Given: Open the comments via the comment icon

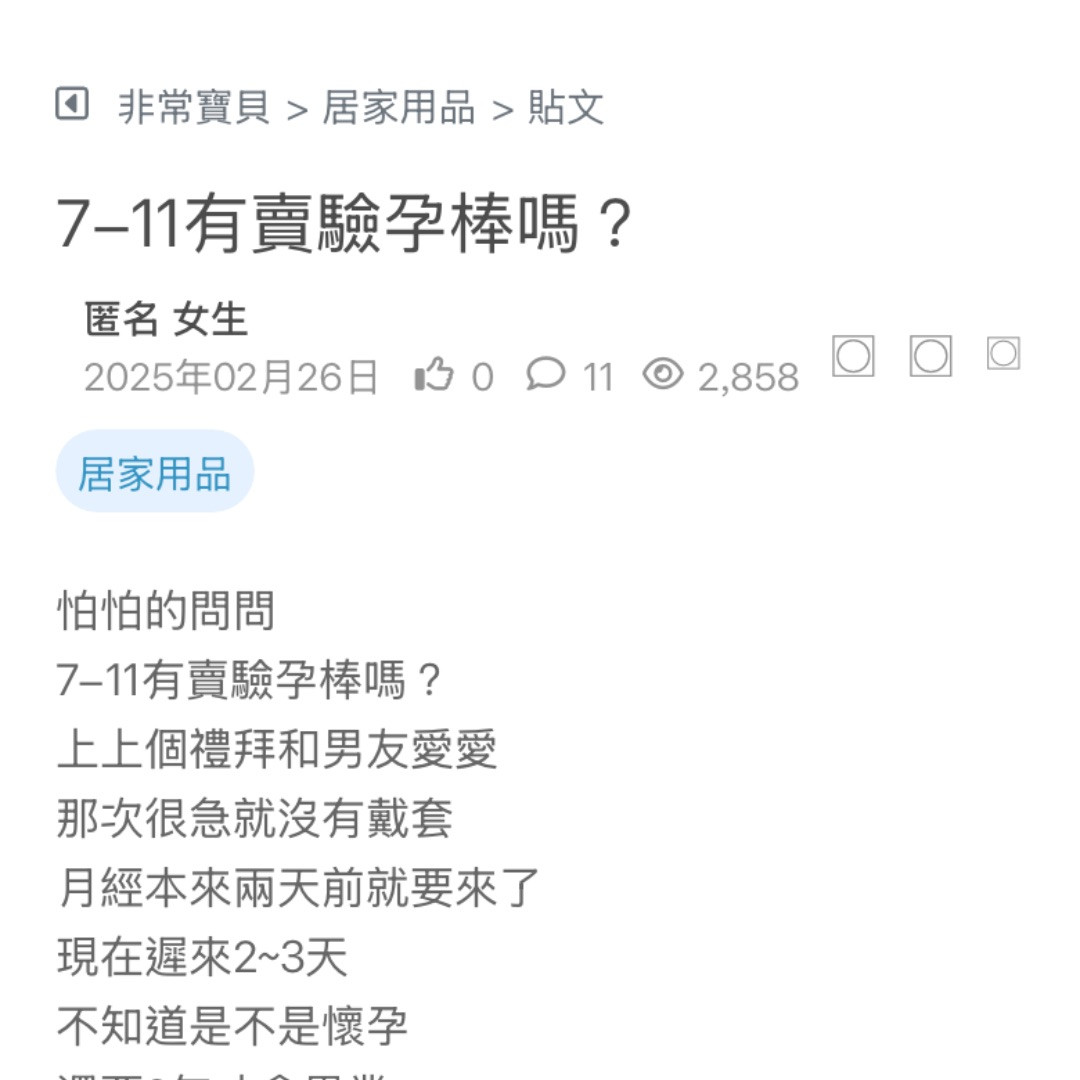Looking at the screenshot, I should [x=546, y=375].
